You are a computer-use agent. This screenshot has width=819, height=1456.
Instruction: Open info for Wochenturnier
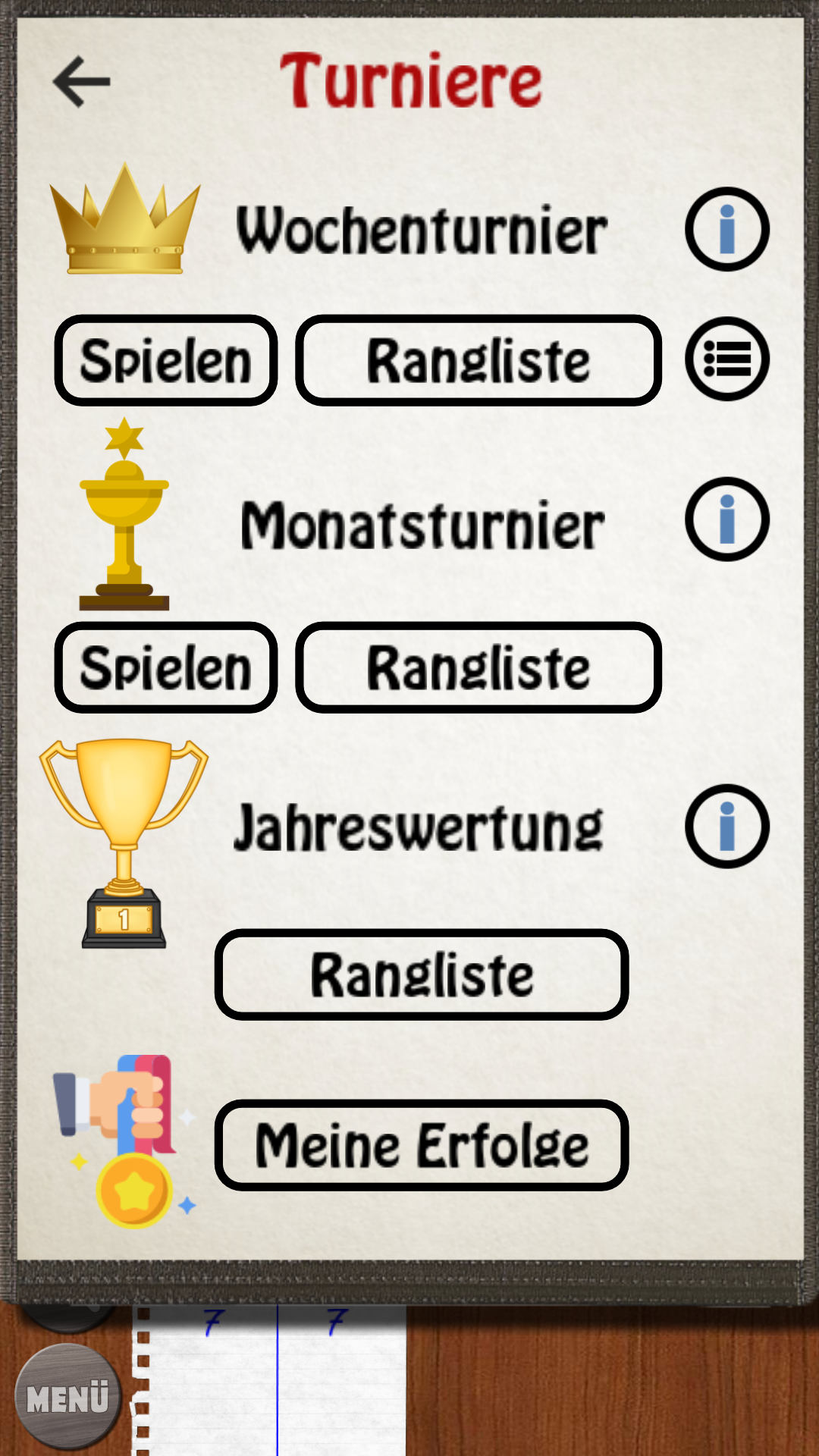coord(726,229)
